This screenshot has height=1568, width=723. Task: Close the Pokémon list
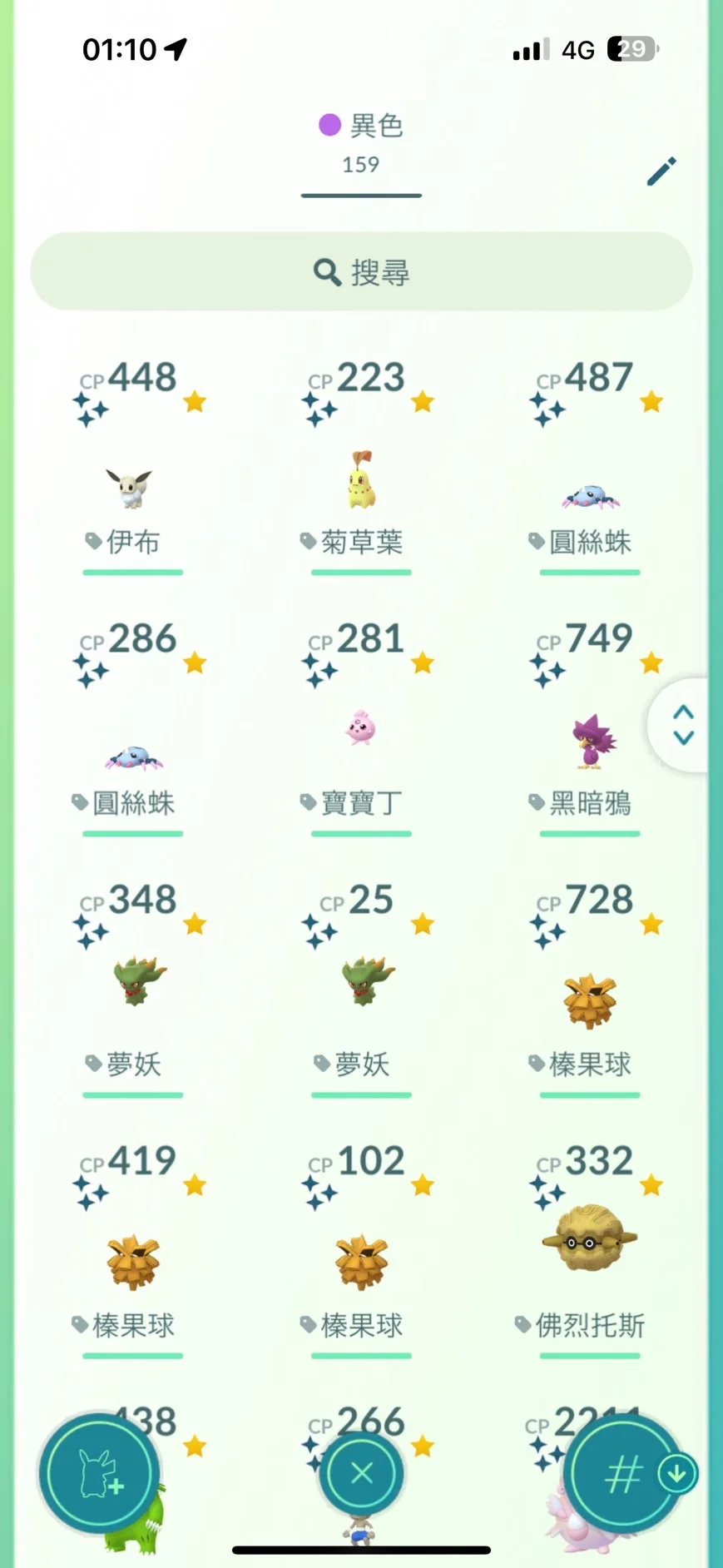(x=361, y=1473)
